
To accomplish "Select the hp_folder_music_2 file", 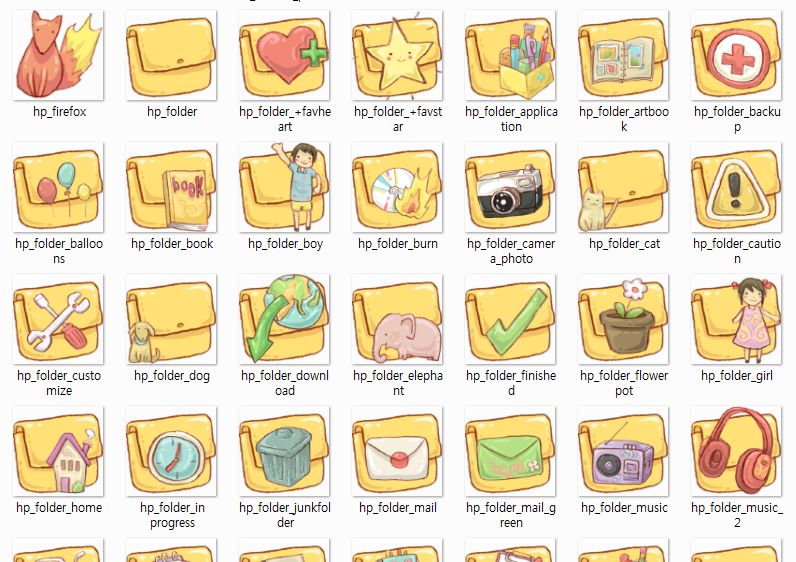I will coord(737,452).
